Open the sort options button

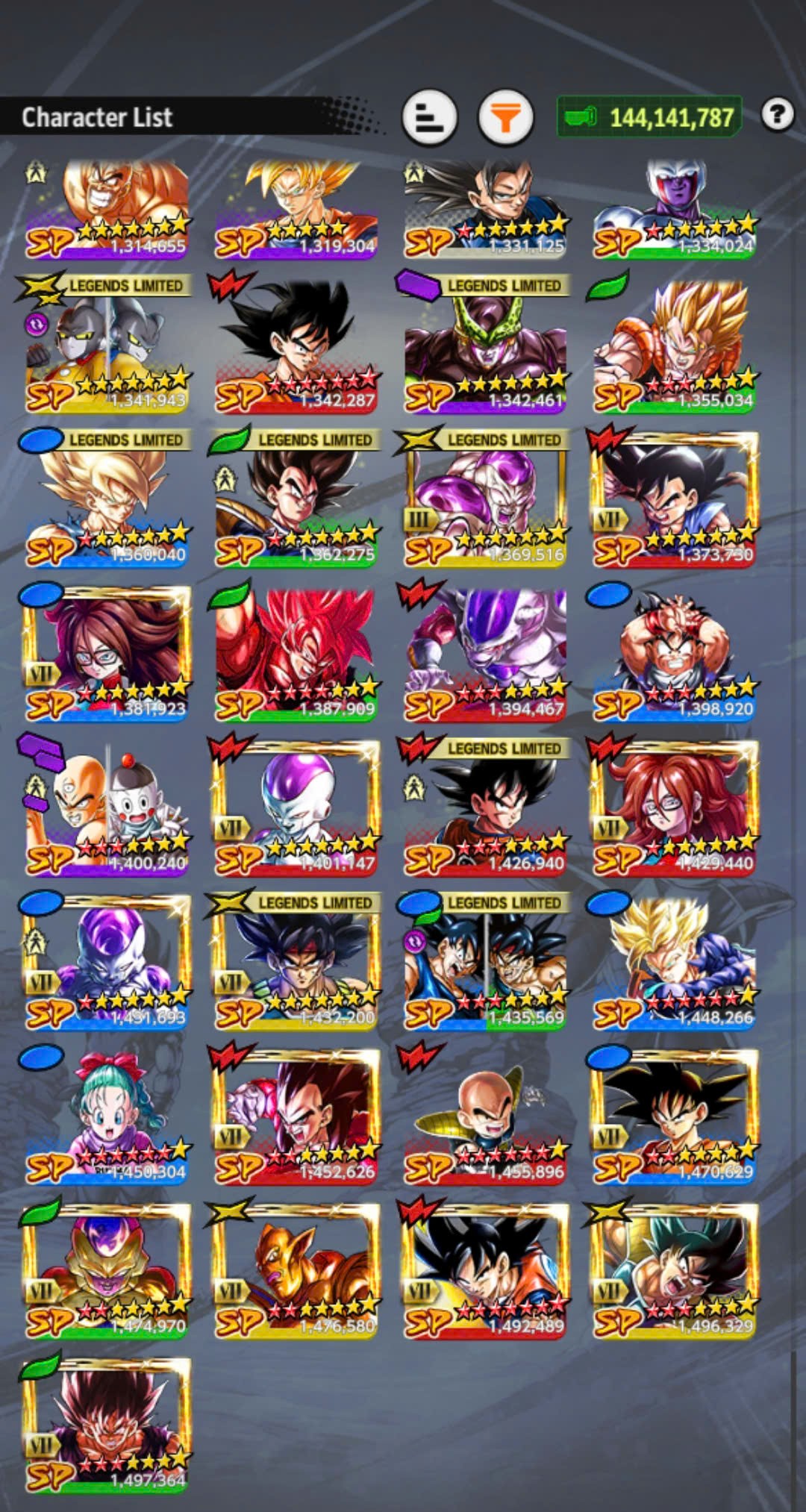pos(429,117)
